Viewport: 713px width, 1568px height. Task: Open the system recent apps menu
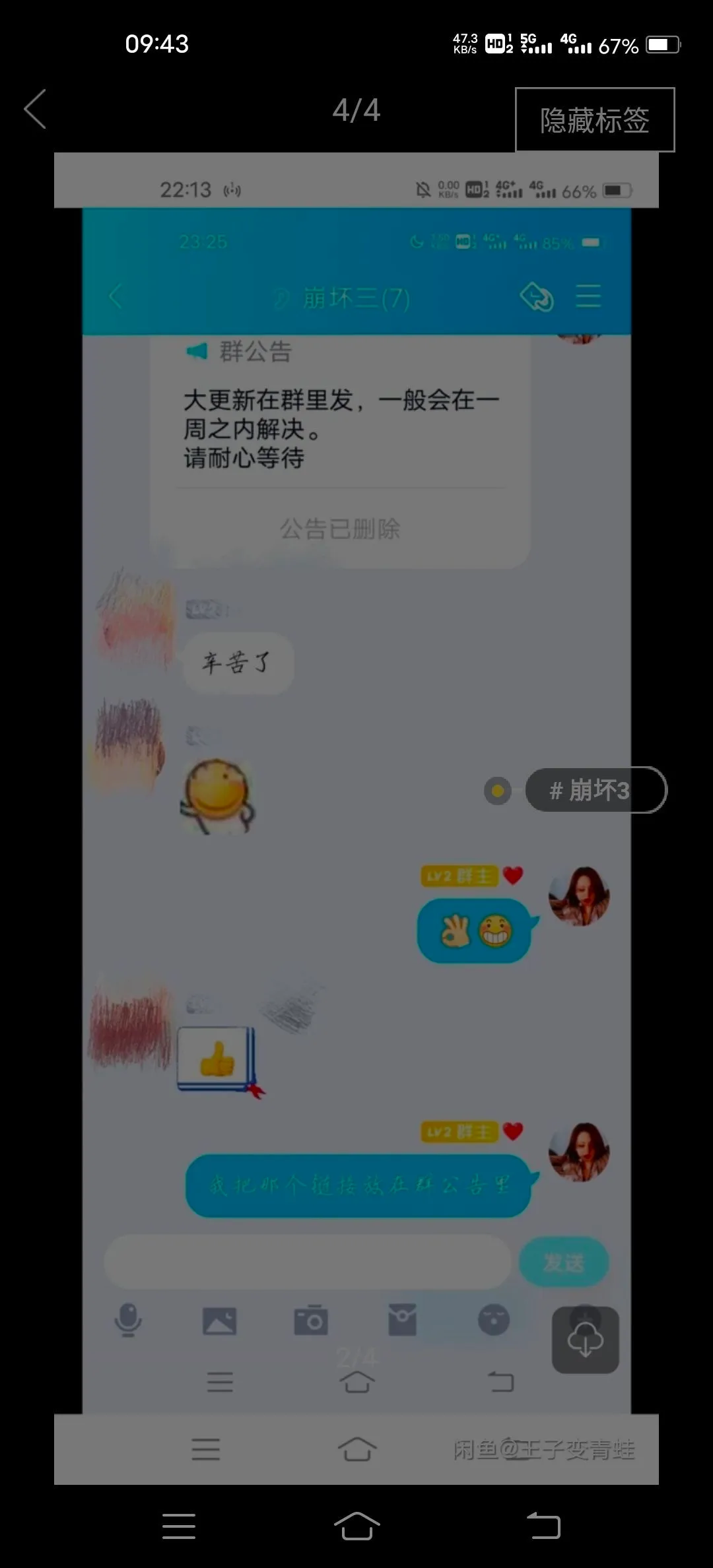[179, 1526]
